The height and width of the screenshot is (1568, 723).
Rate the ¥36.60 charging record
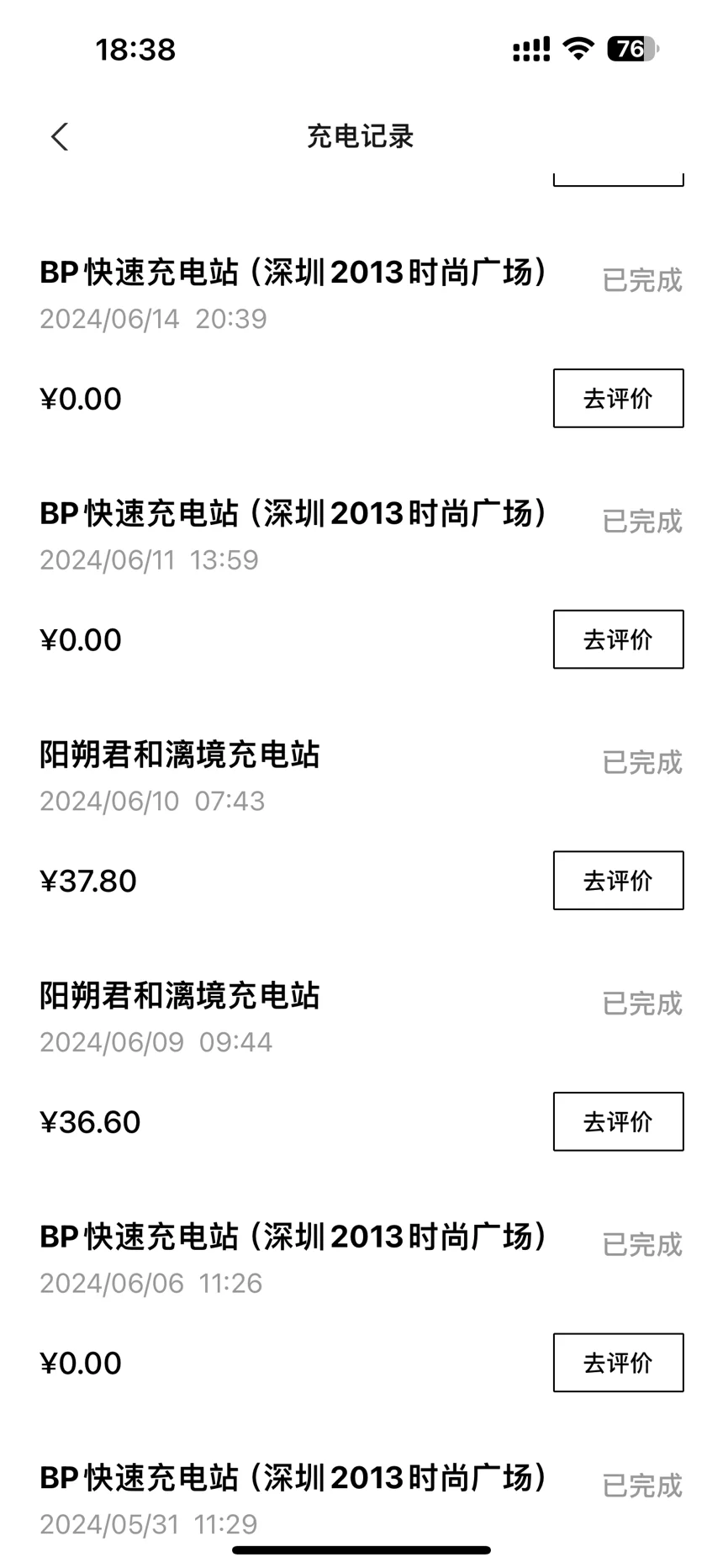[618, 1121]
